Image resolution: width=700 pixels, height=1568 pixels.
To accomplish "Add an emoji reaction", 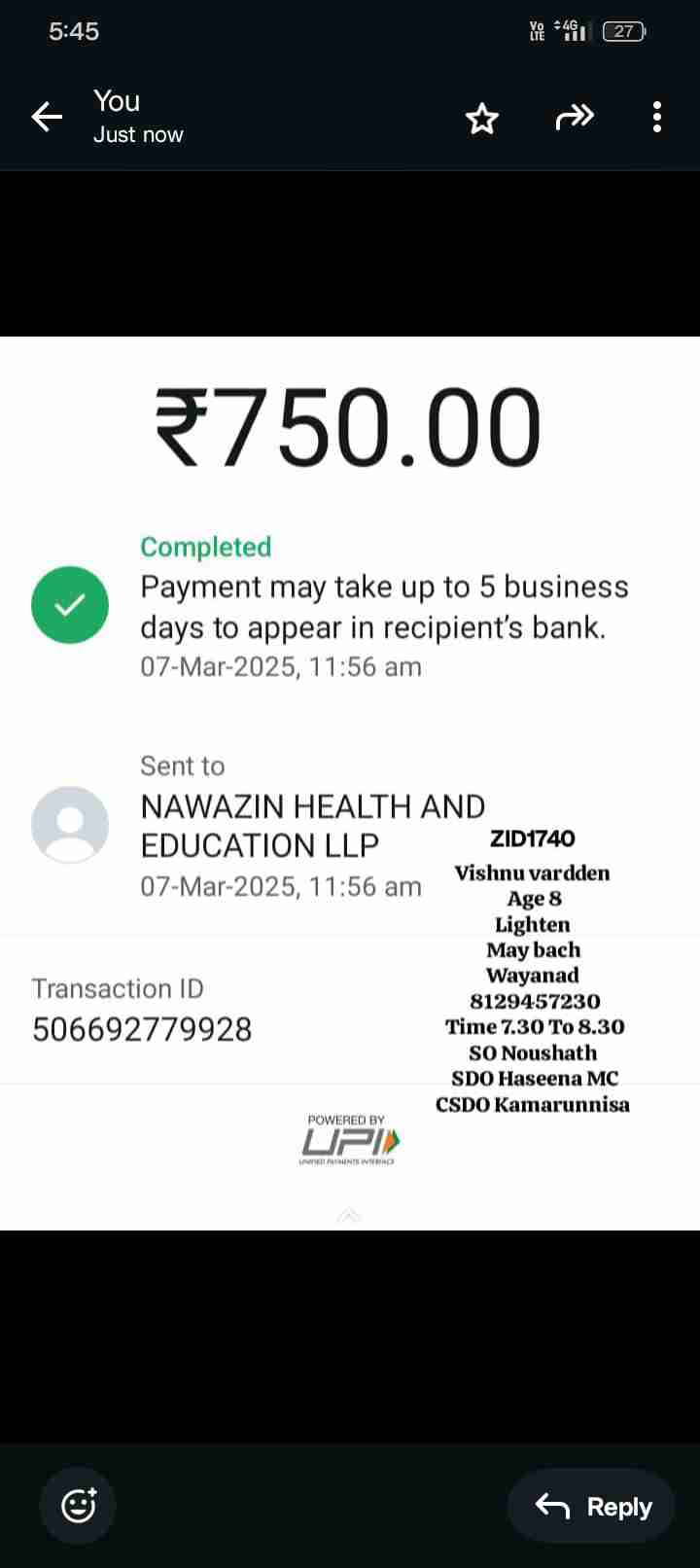I will (78, 1506).
